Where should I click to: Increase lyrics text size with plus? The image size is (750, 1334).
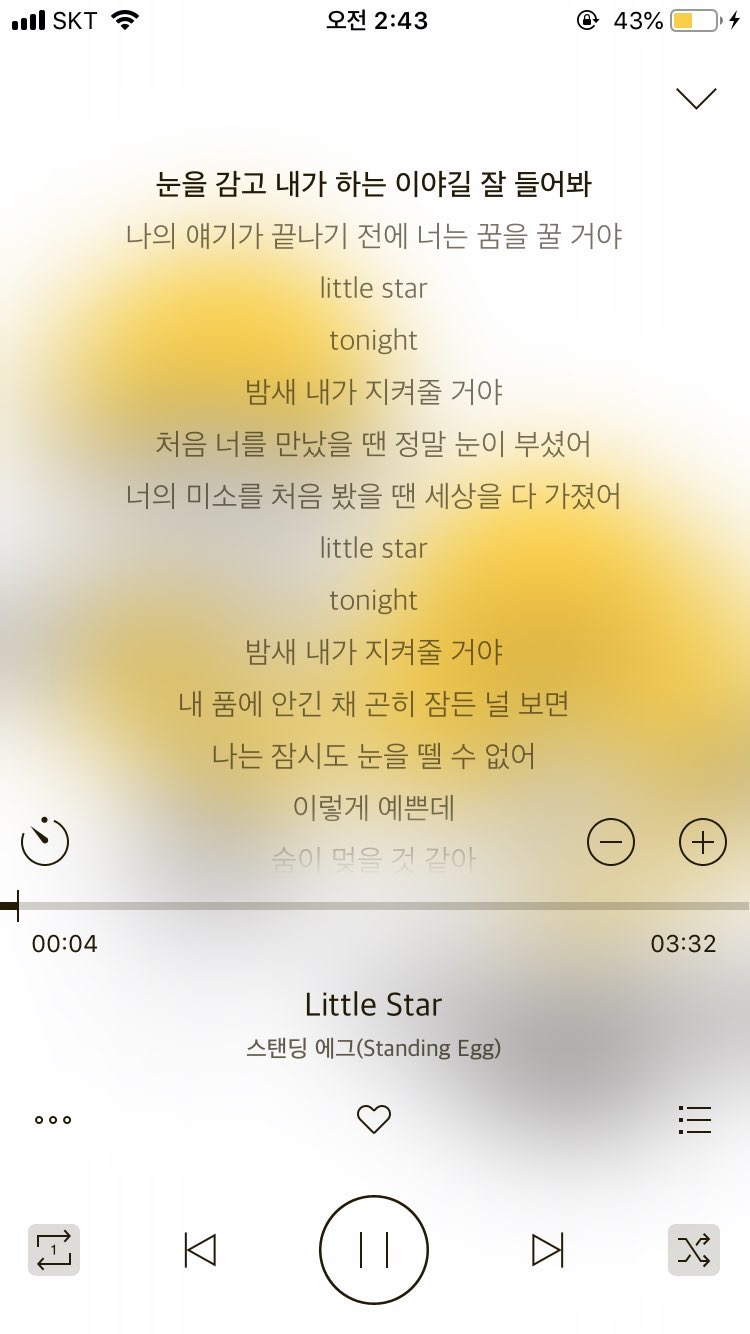tap(703, 843)
